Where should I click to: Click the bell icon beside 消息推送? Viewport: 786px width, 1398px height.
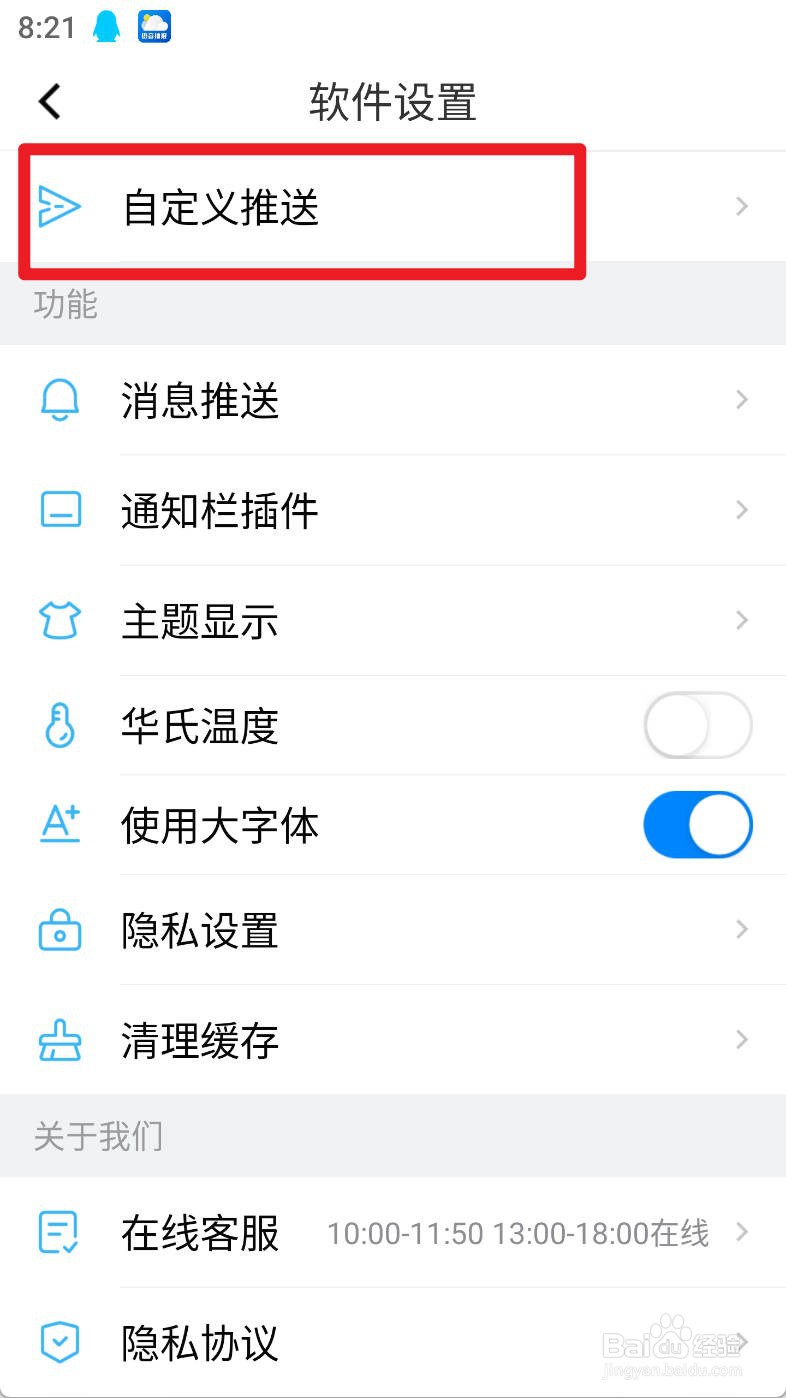60,400
